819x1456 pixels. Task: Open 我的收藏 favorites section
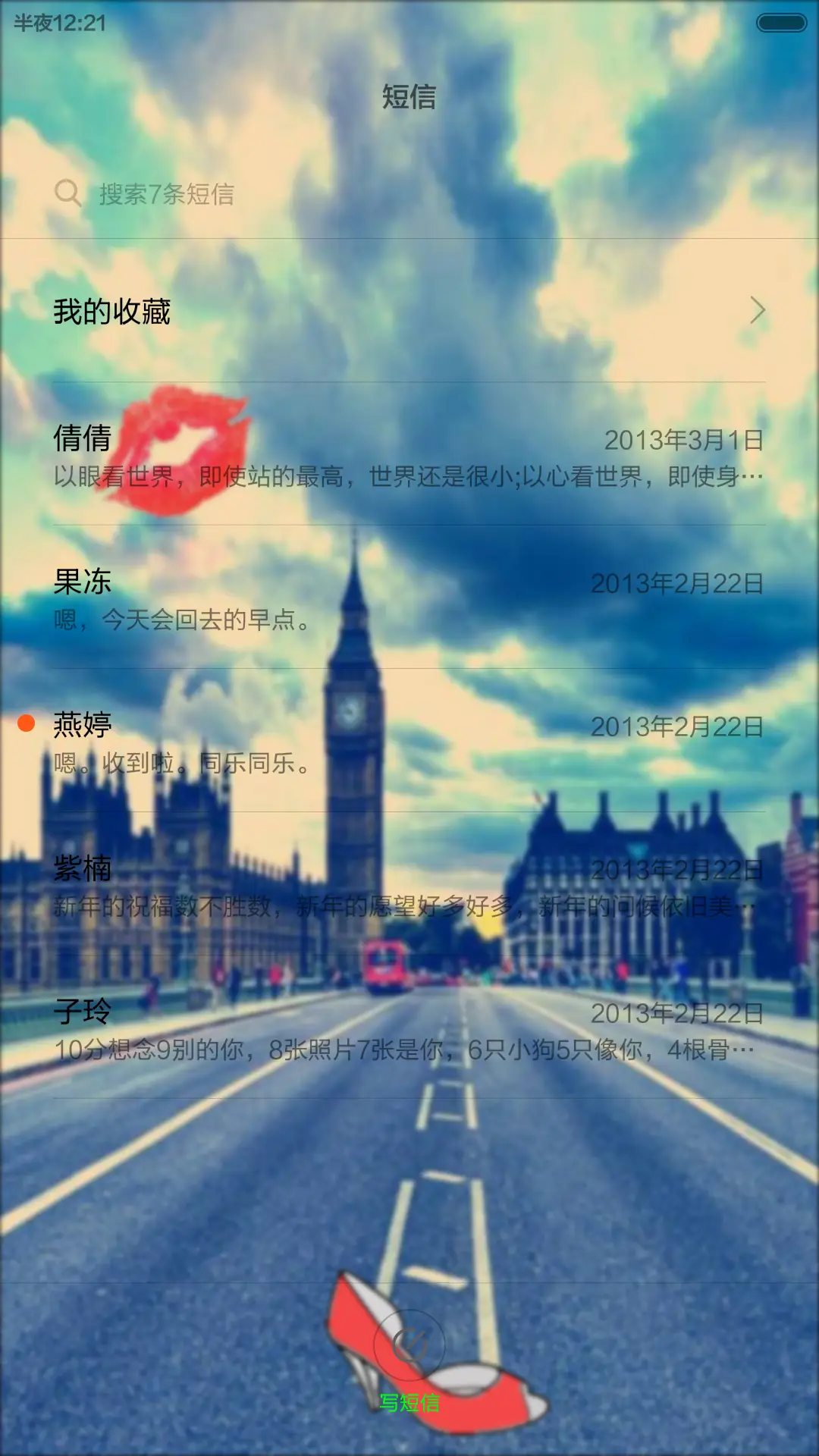tap(112, 311)
